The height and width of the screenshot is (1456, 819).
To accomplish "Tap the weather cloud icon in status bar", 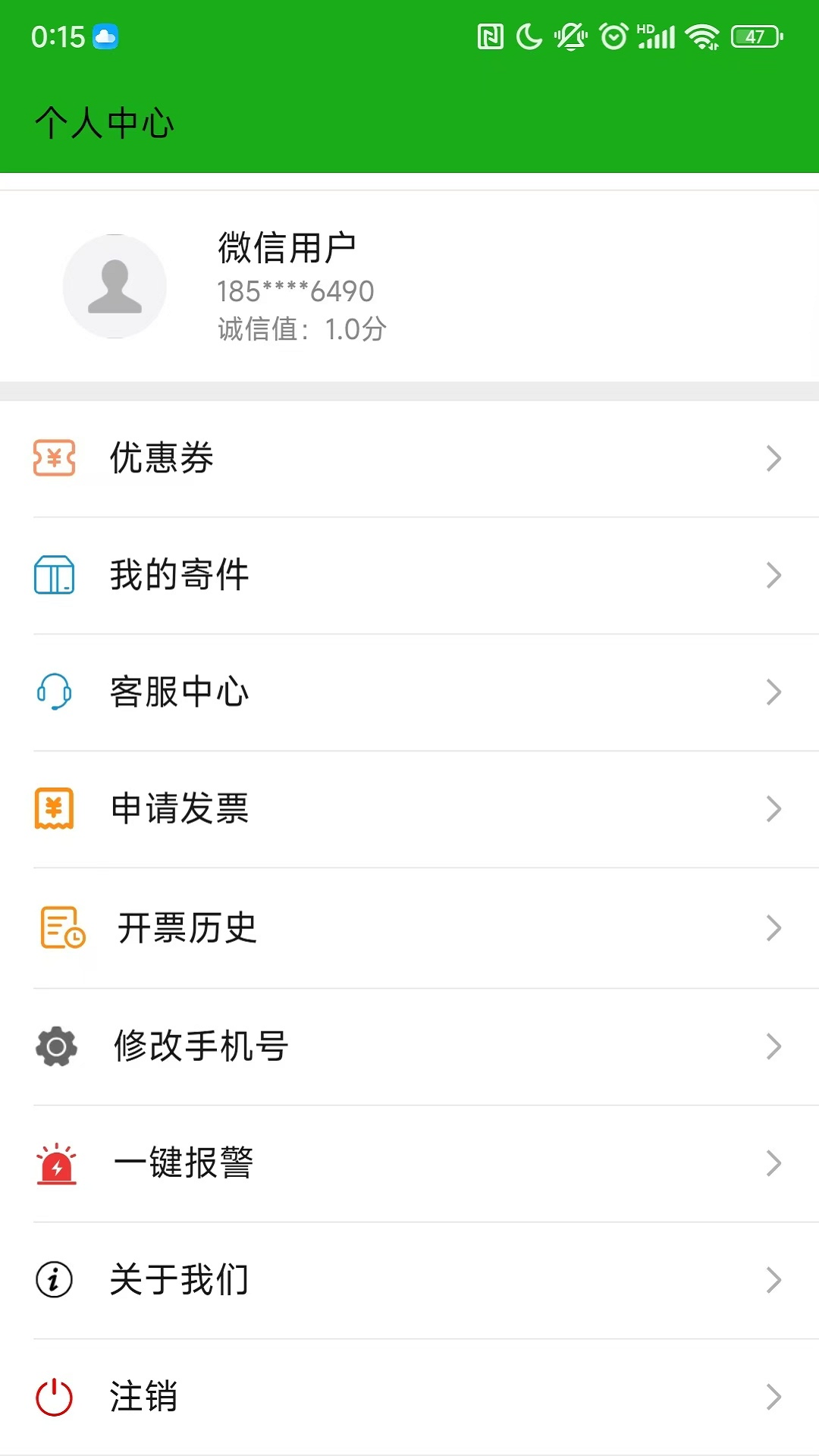I will 105,37.
